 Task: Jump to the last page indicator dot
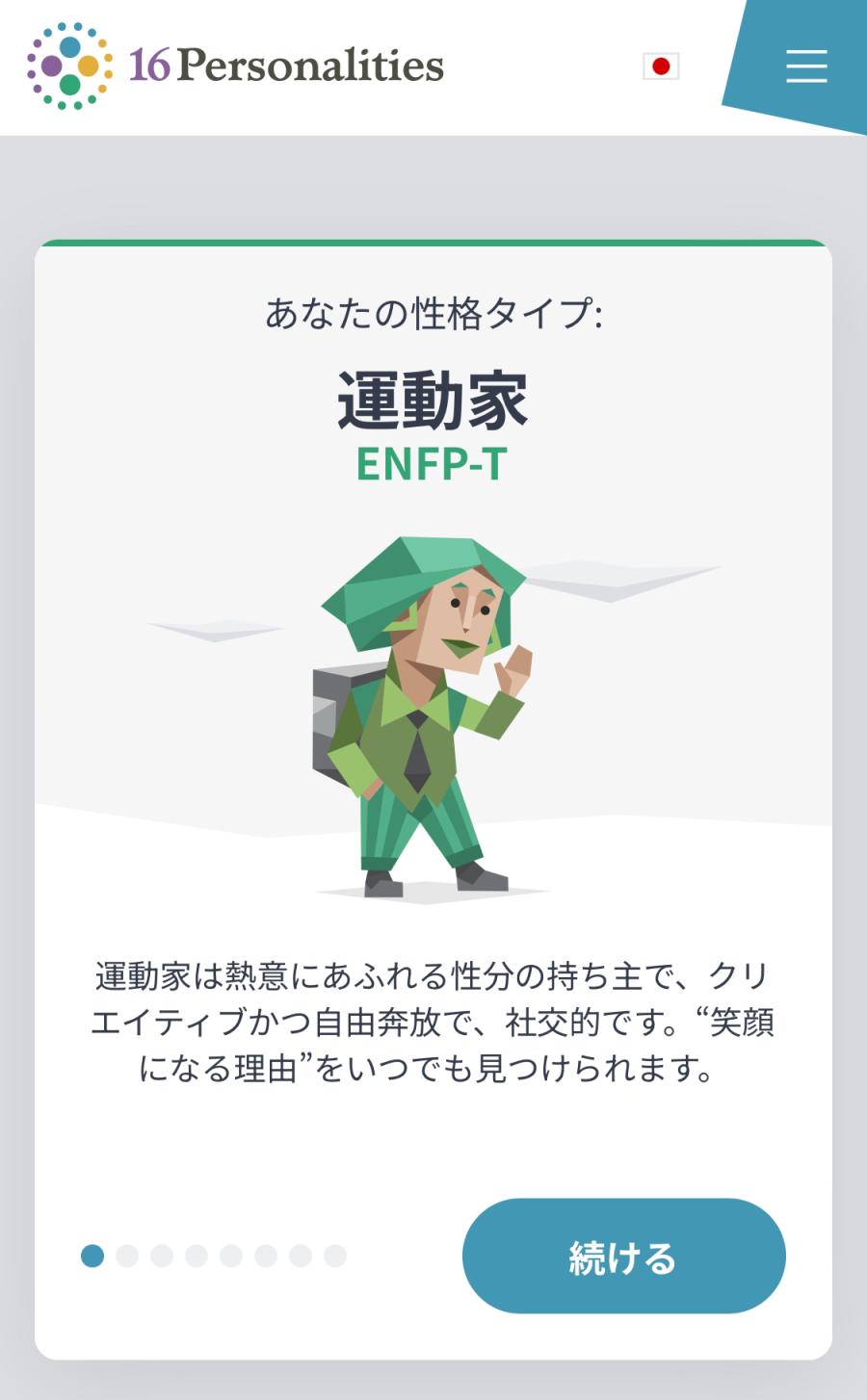coord(335,1256)
